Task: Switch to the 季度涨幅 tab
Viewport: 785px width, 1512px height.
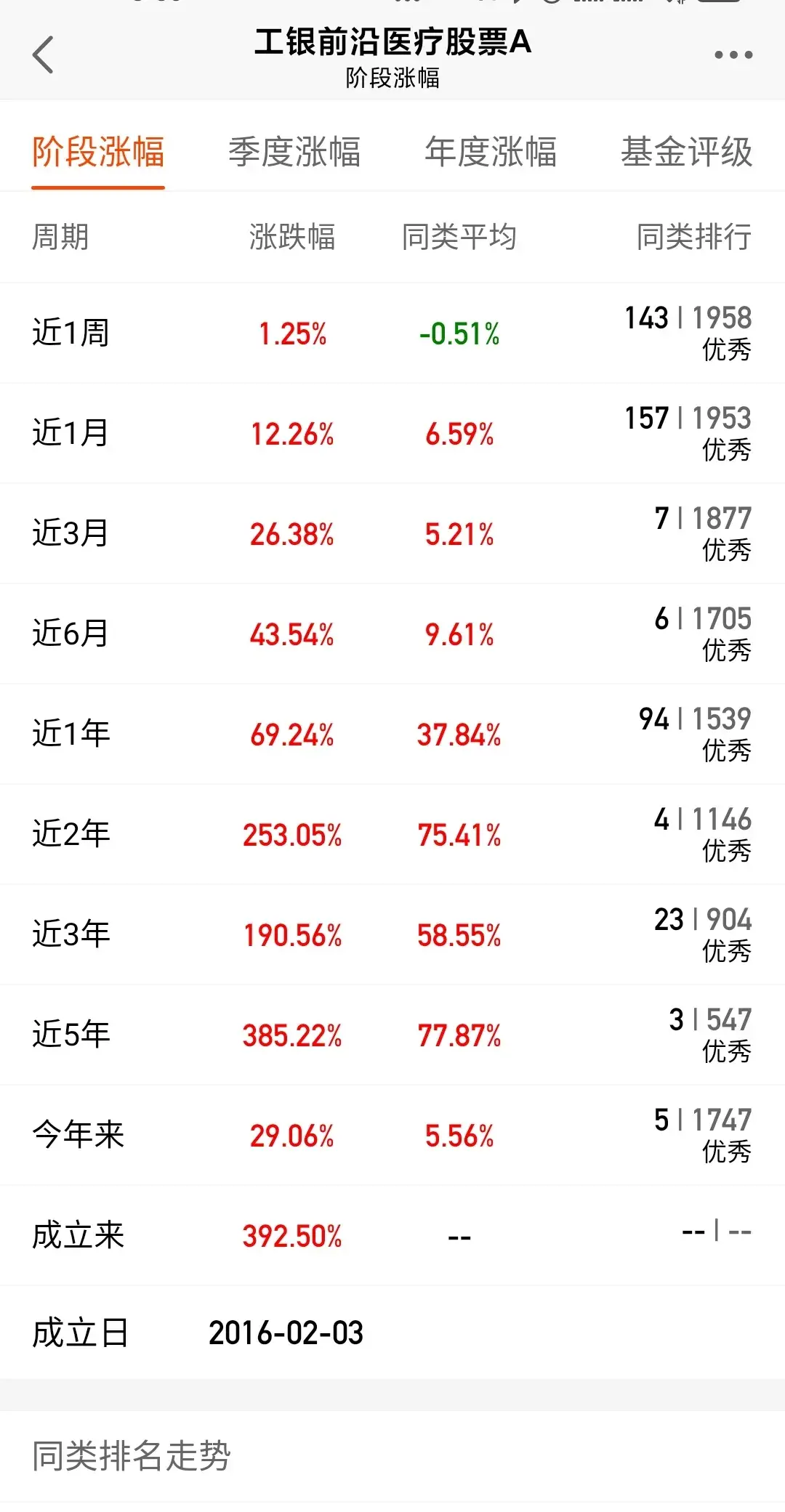Action: click(x=294, y=152)
